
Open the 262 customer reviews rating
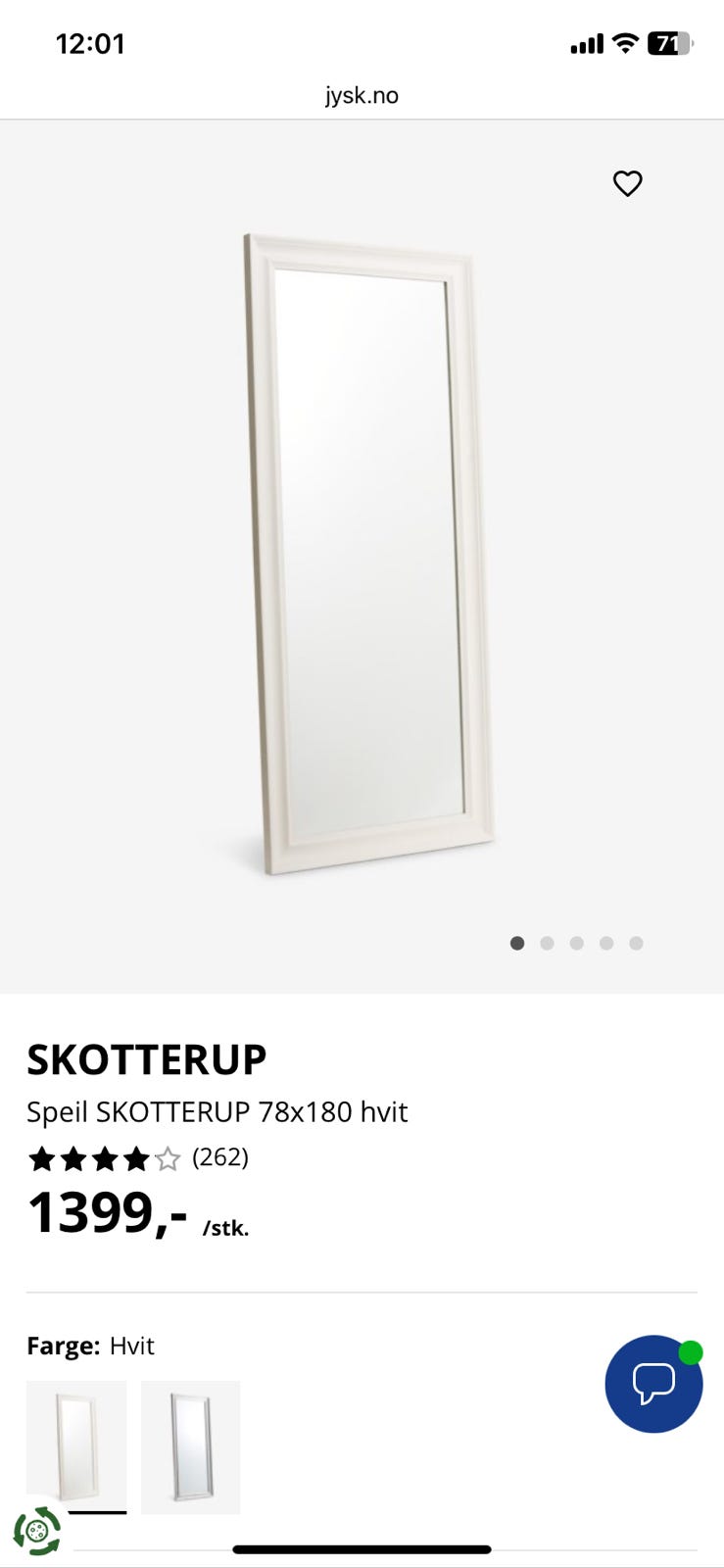click(137, 1158)
